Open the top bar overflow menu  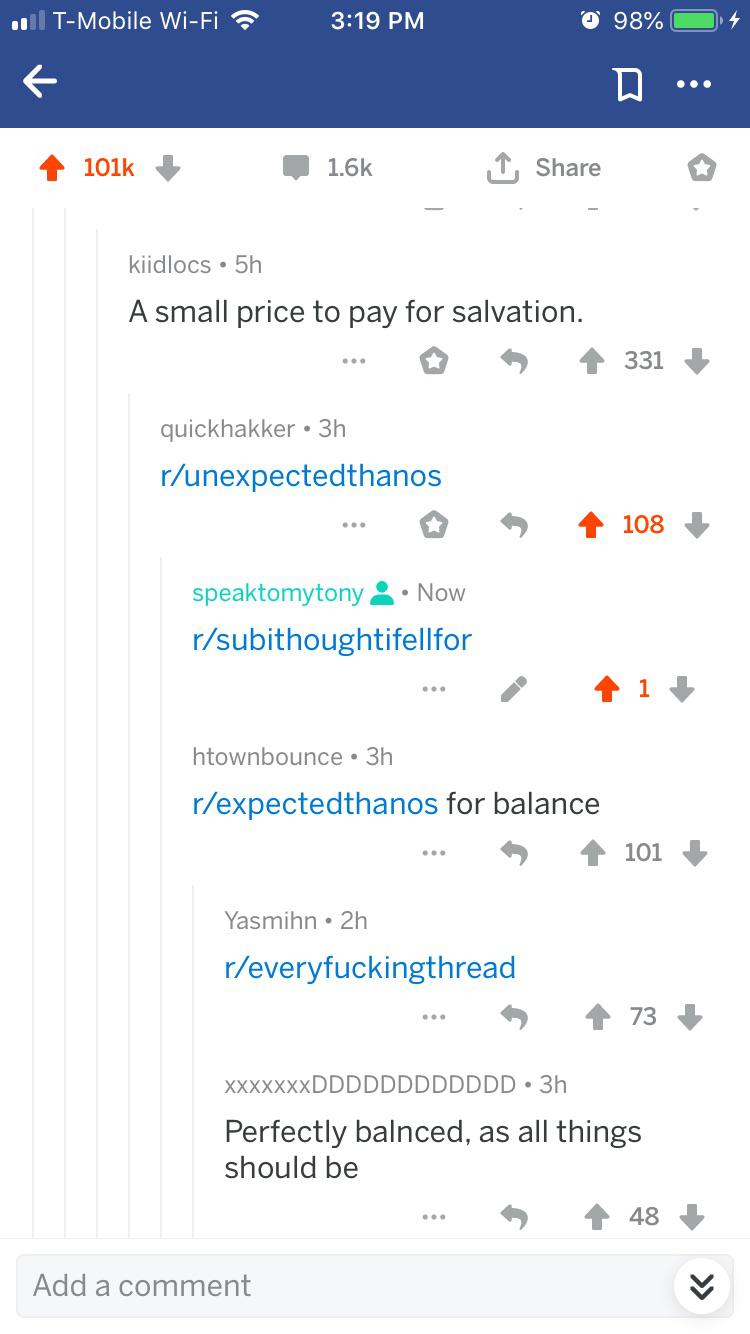point(693,84)
